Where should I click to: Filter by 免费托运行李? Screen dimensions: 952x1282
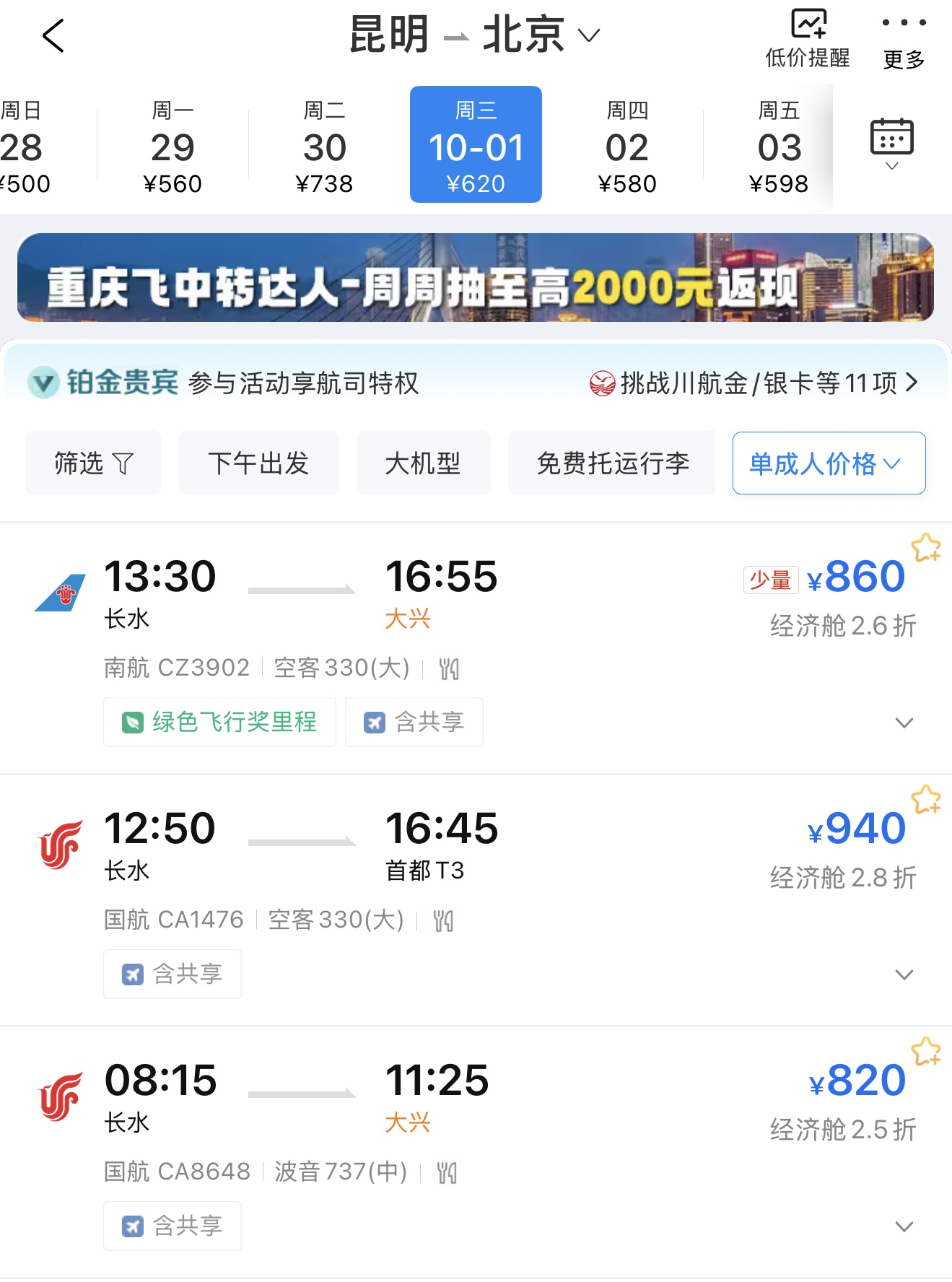(612, 463)
